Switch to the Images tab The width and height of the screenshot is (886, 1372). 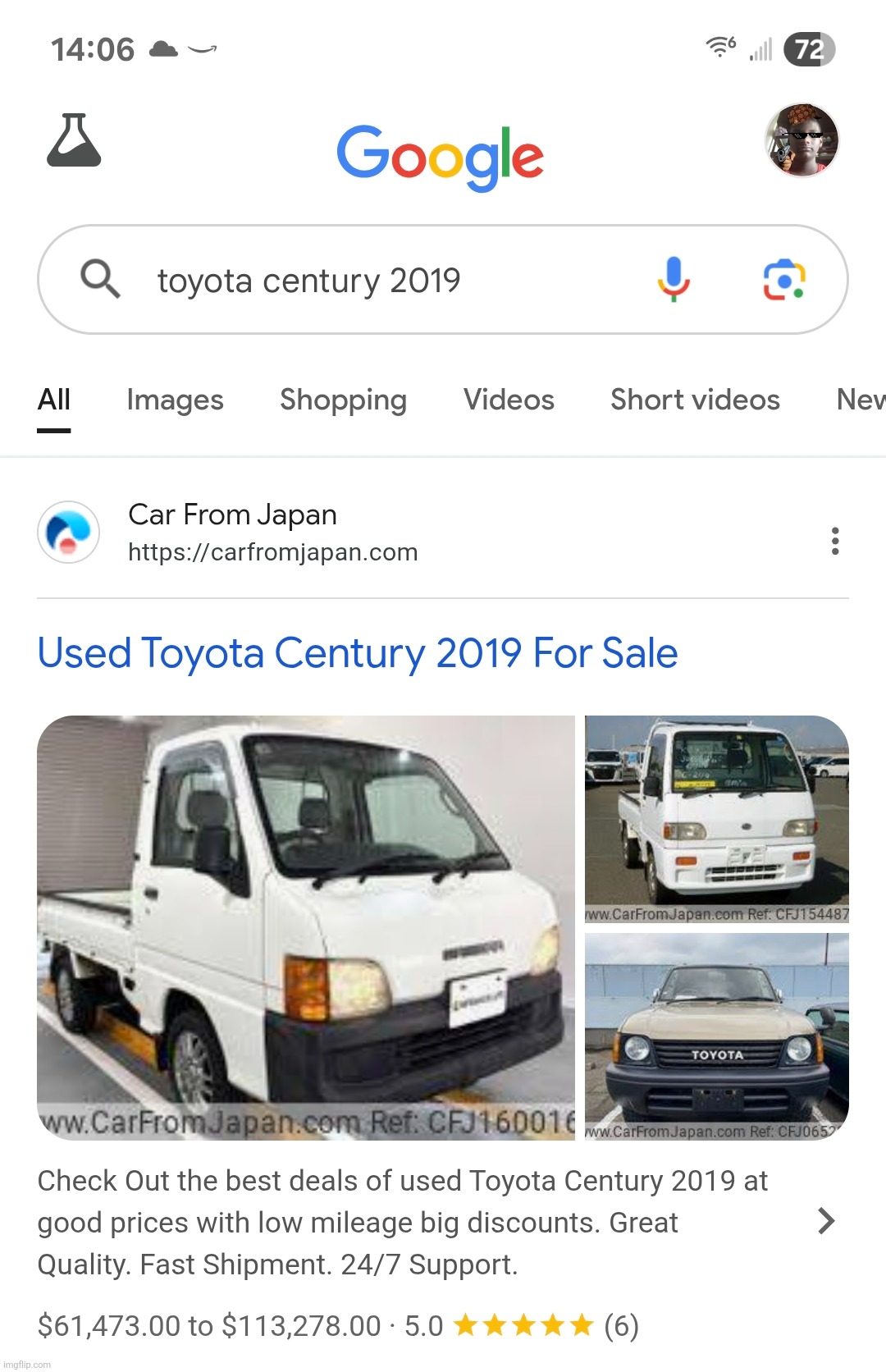[x=175, y=400]
